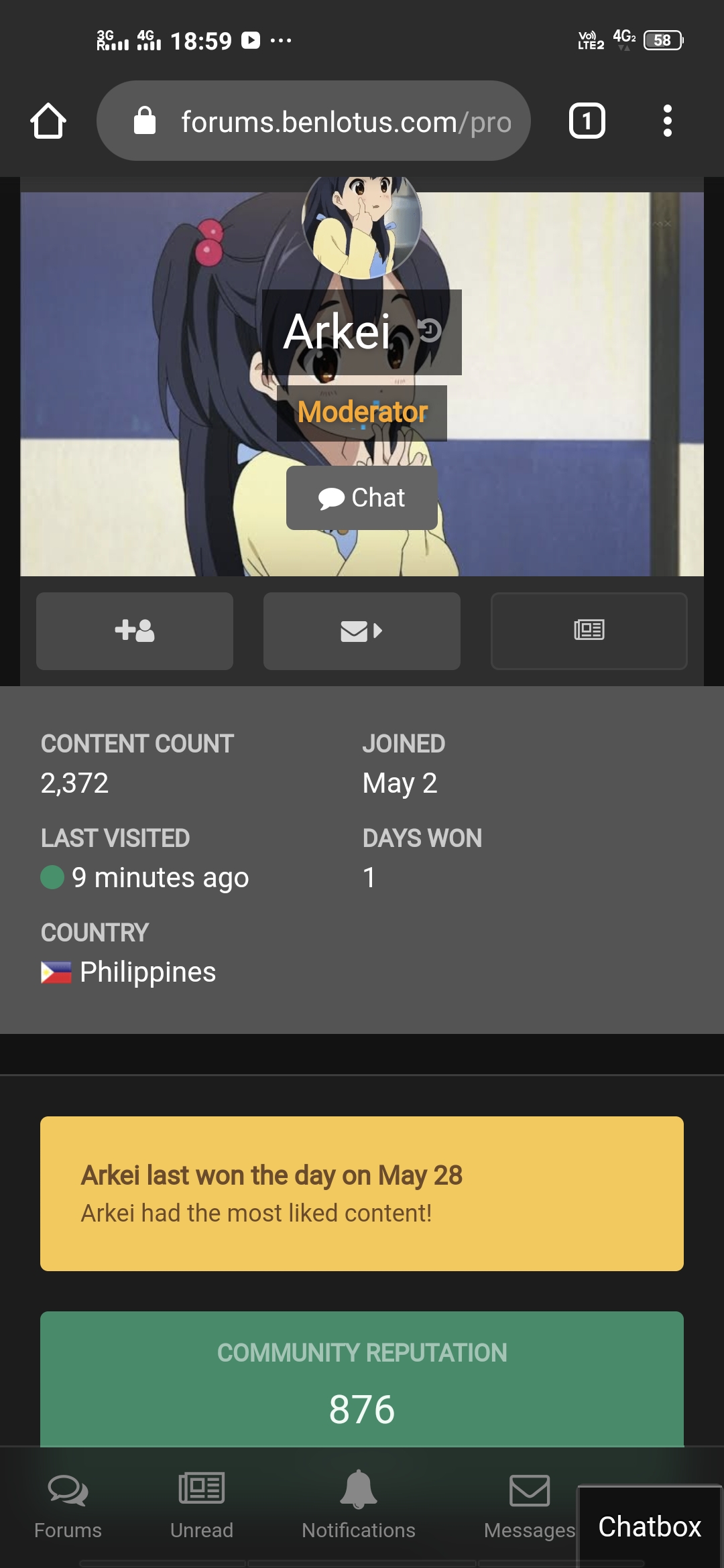View Arkei's display name history
724x1568 pixels.
pyautogui.click(x=430, y=330)
